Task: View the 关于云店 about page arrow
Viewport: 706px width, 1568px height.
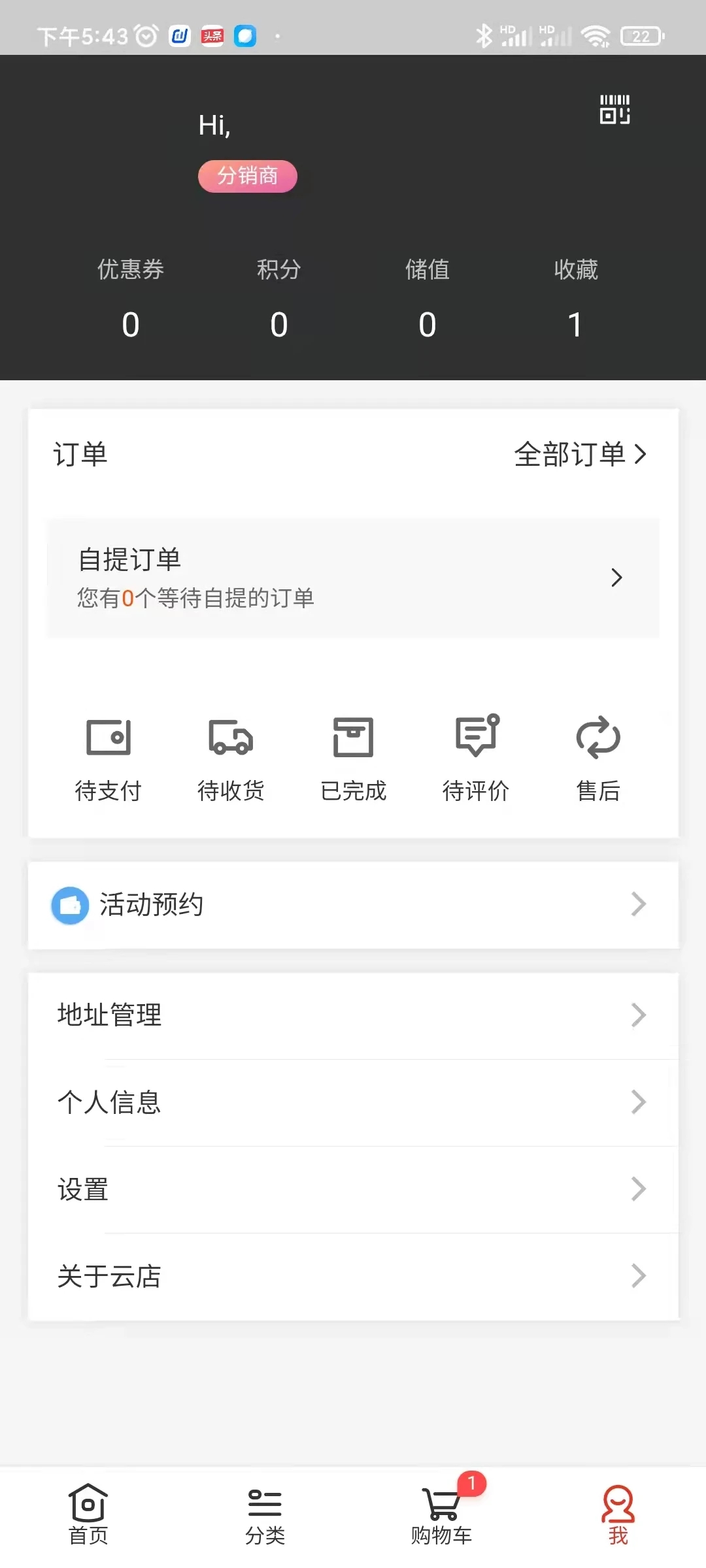Action: tap(639, 1276)
